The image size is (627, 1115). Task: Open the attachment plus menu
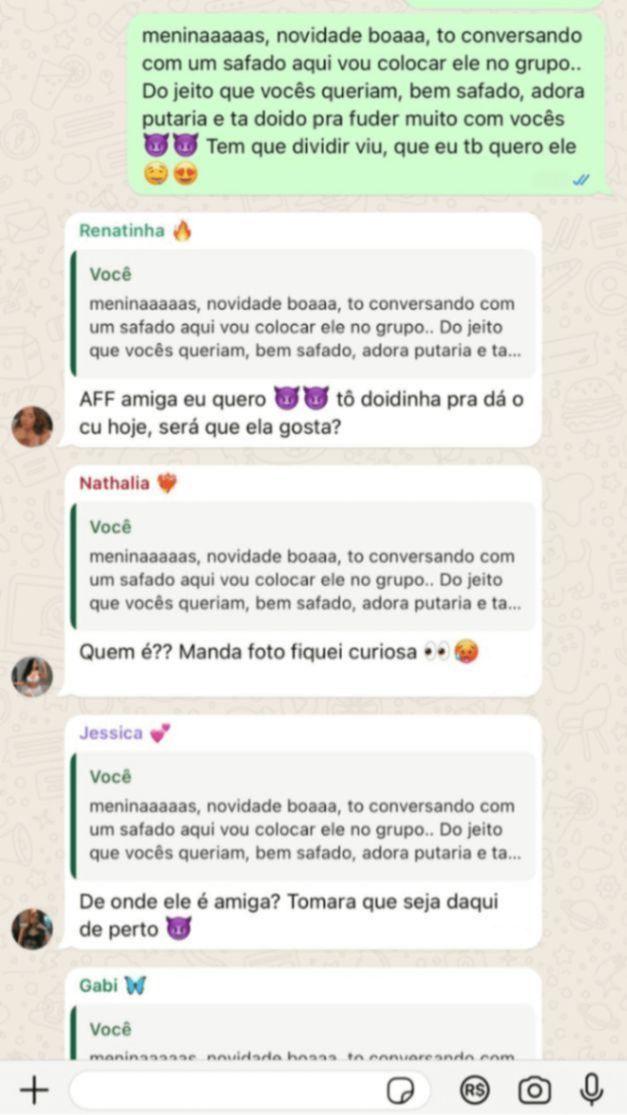point(34,1089)
